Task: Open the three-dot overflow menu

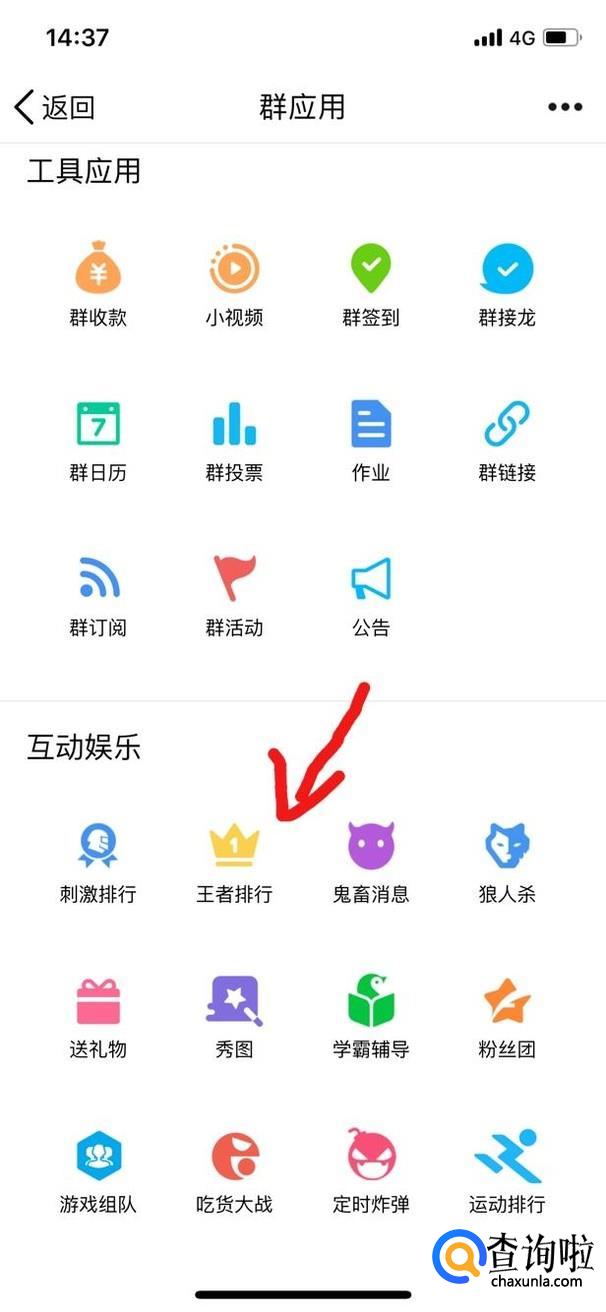Action: (x=565, y=107)
